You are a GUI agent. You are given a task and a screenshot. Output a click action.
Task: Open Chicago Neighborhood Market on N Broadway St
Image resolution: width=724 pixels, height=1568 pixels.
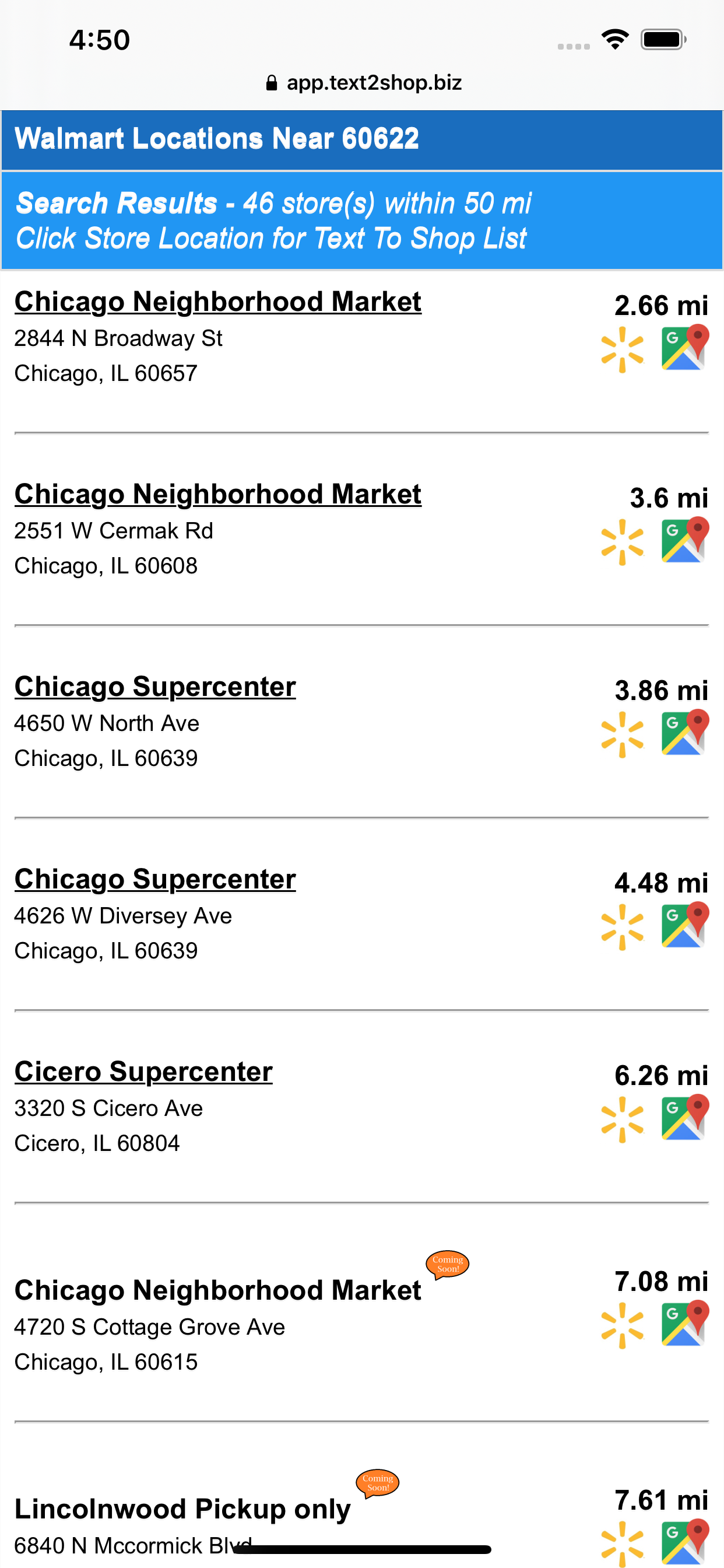click(218, 302)
